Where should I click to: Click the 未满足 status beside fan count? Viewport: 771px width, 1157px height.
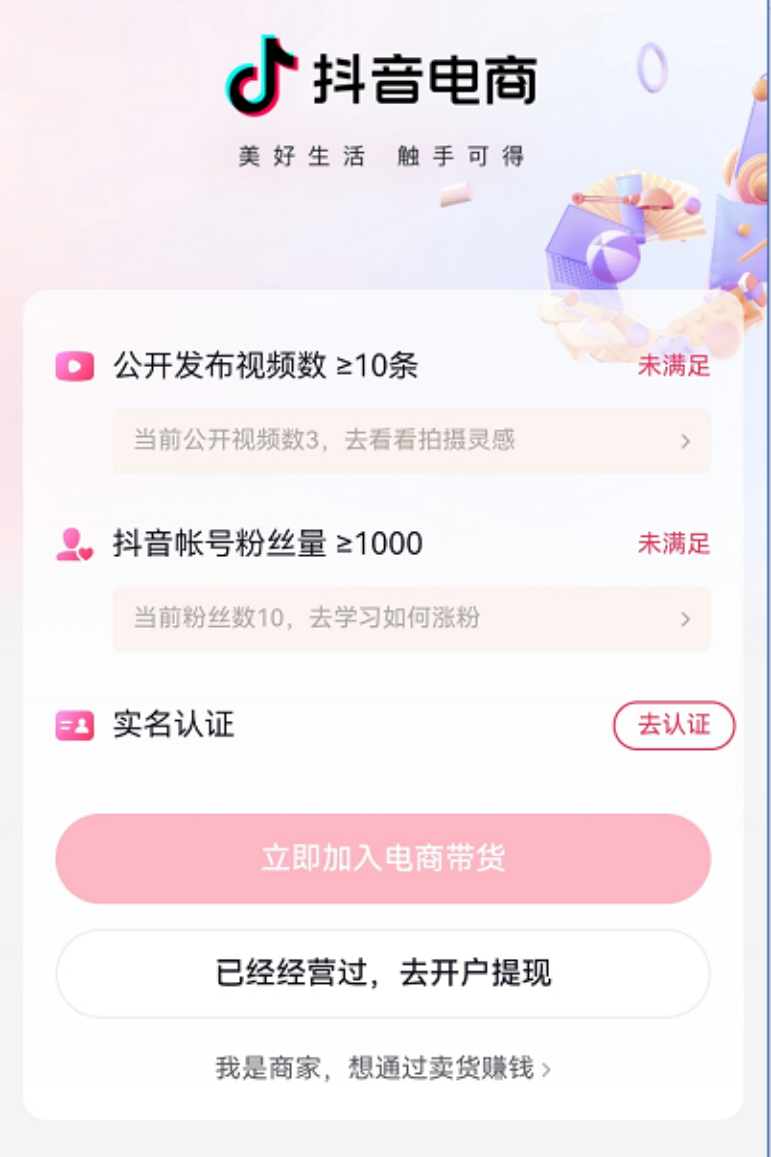coord(675,543)
